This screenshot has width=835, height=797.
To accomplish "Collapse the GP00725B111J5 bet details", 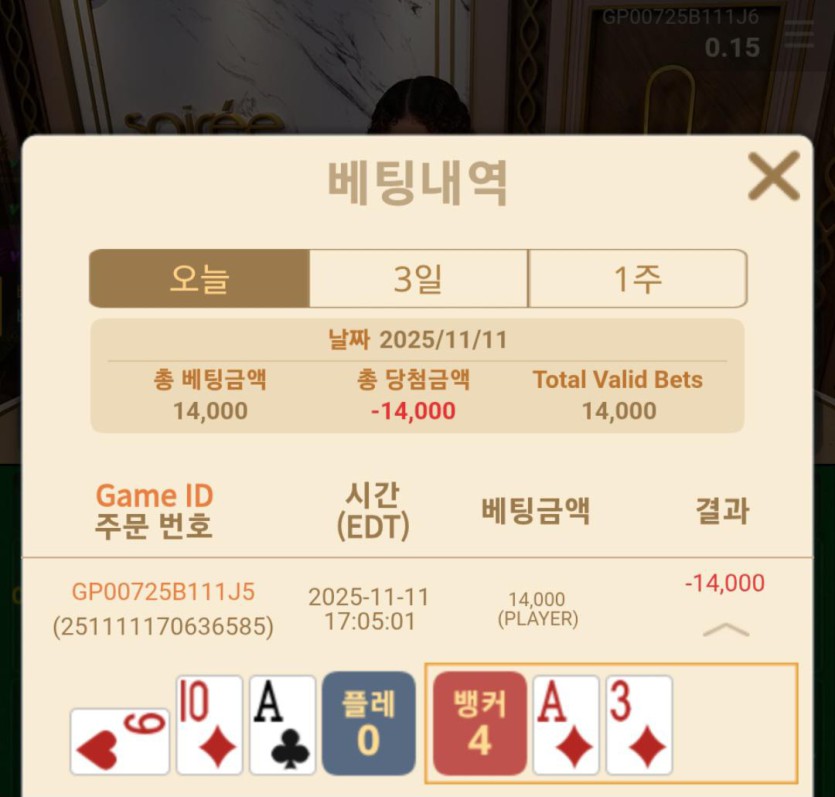I will coord(726,629).
